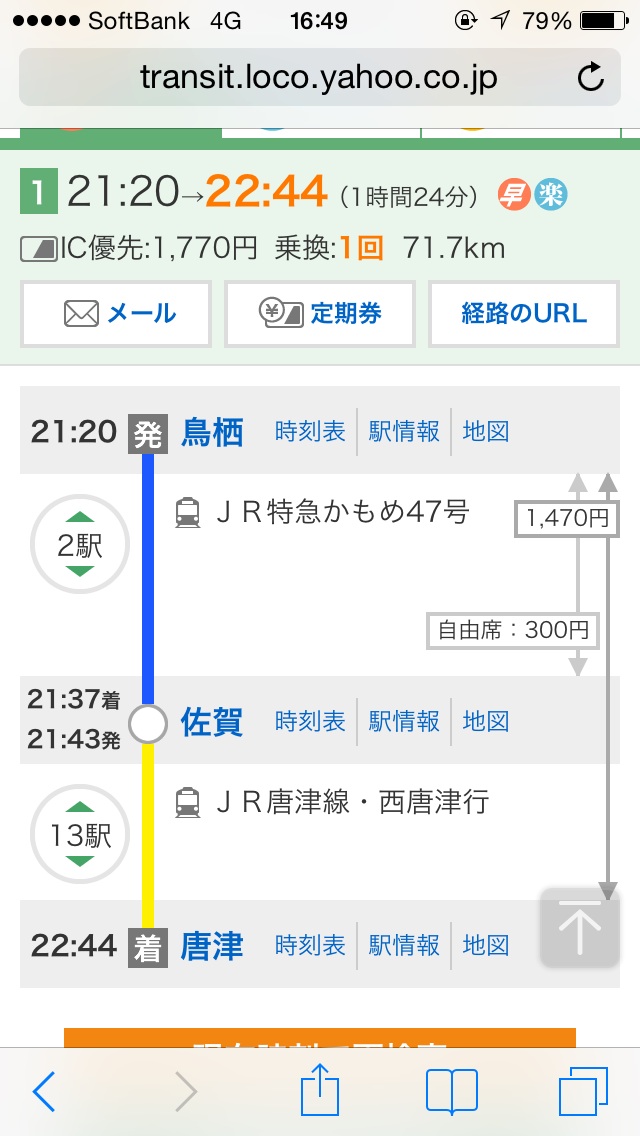The image size is (640, 1136).
Task: Open 駅情報 for 鳥栖
Action: (404, 432)
